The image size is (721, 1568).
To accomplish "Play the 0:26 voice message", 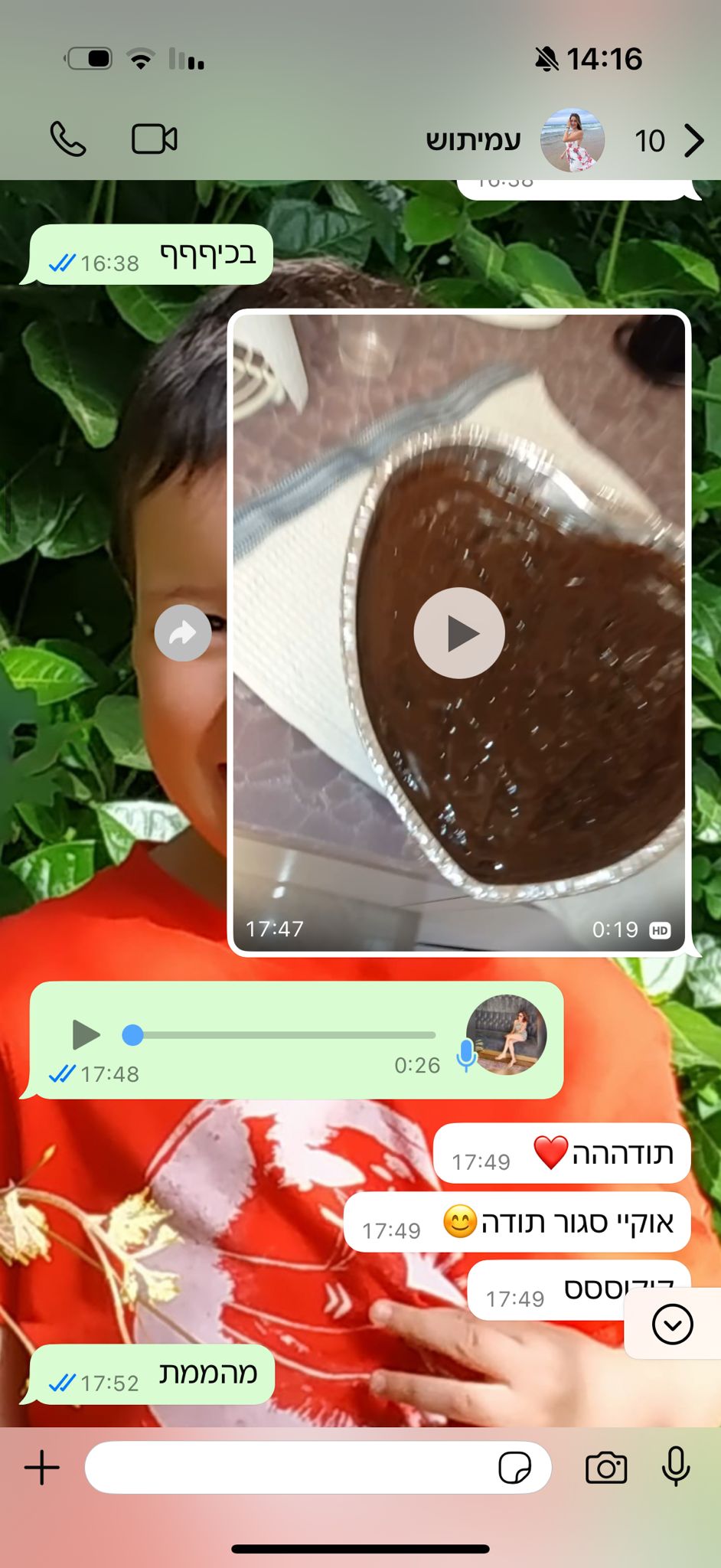I will pyautogui.click(x=86, y=1034).
